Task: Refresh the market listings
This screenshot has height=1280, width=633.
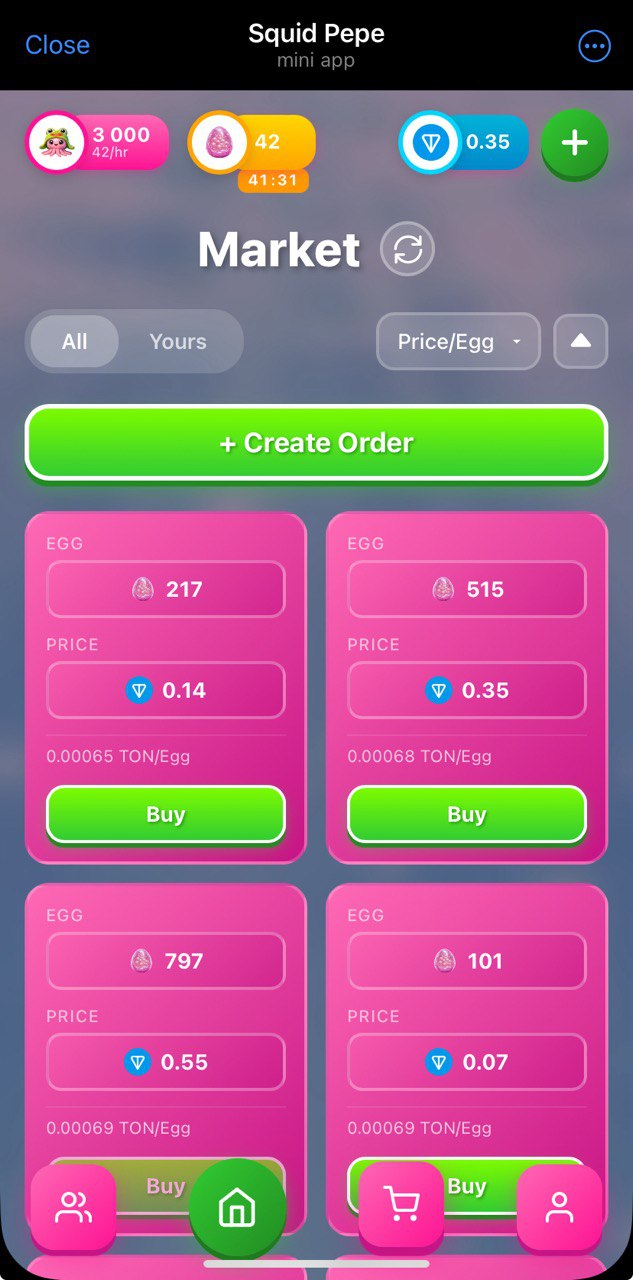Action: pyautogui.click(x=407, y=249)
